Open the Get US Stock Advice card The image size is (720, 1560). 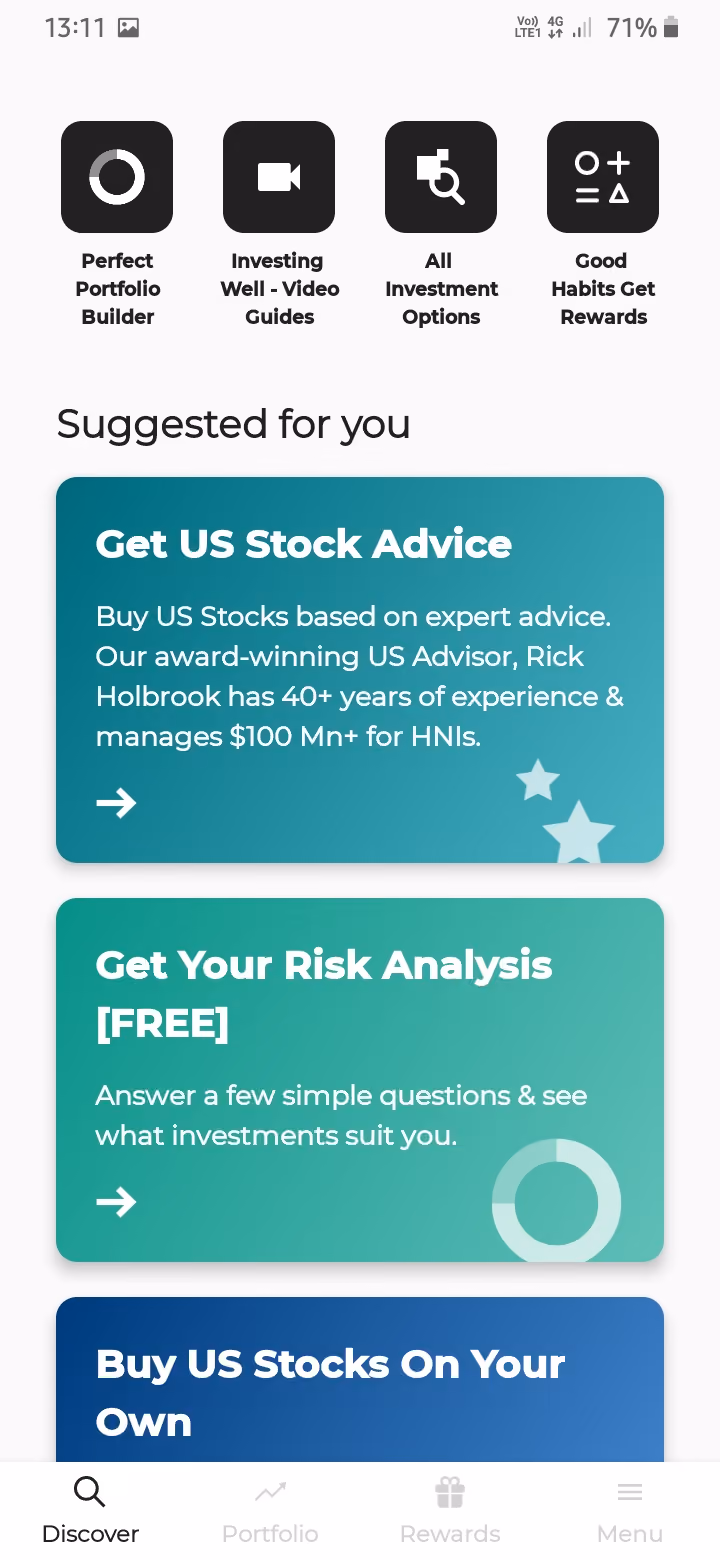tap(360, 670)
